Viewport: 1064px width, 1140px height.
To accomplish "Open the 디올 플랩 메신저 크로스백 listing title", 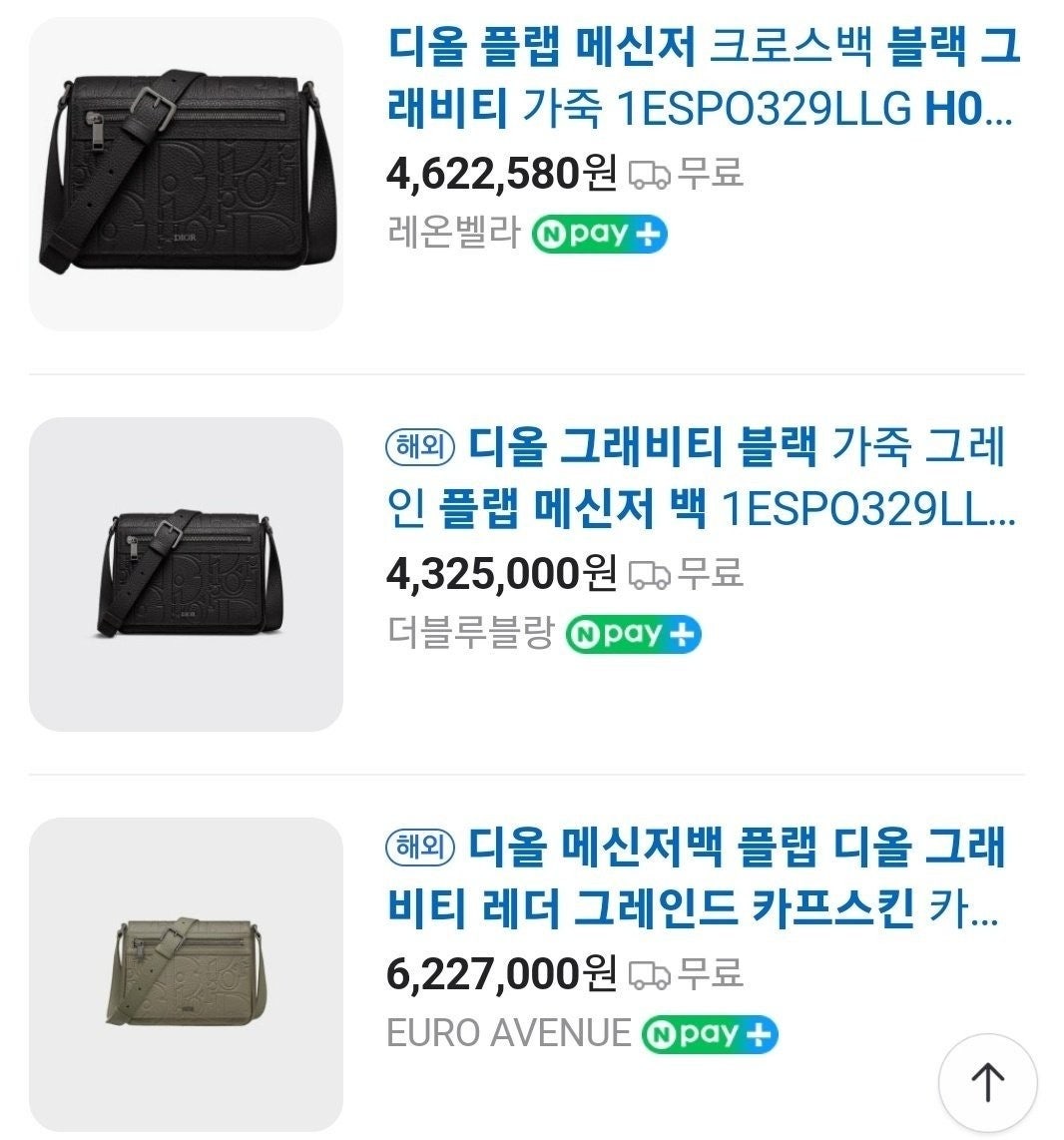I will 703,79.
